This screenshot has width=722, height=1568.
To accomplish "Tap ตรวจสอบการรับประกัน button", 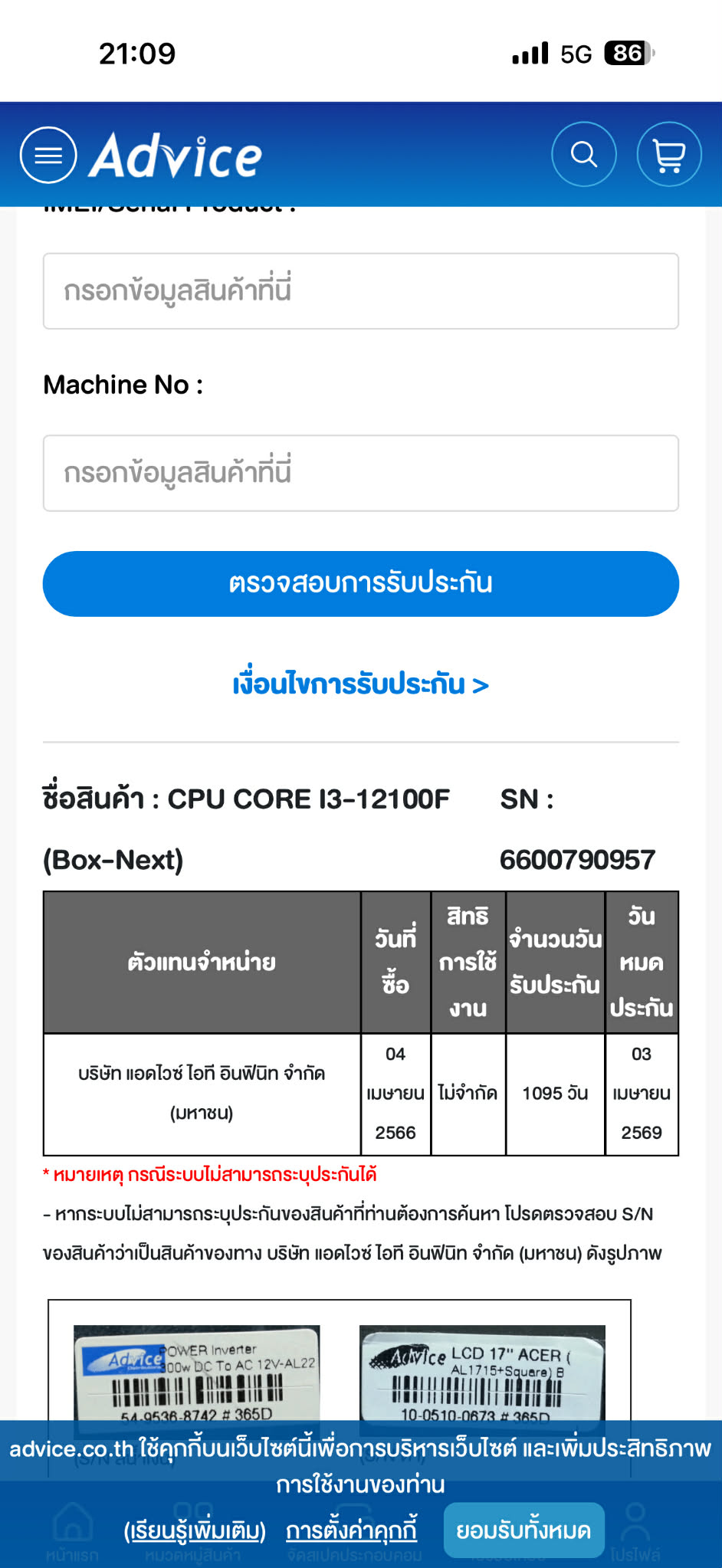I will tap(361, 584).
